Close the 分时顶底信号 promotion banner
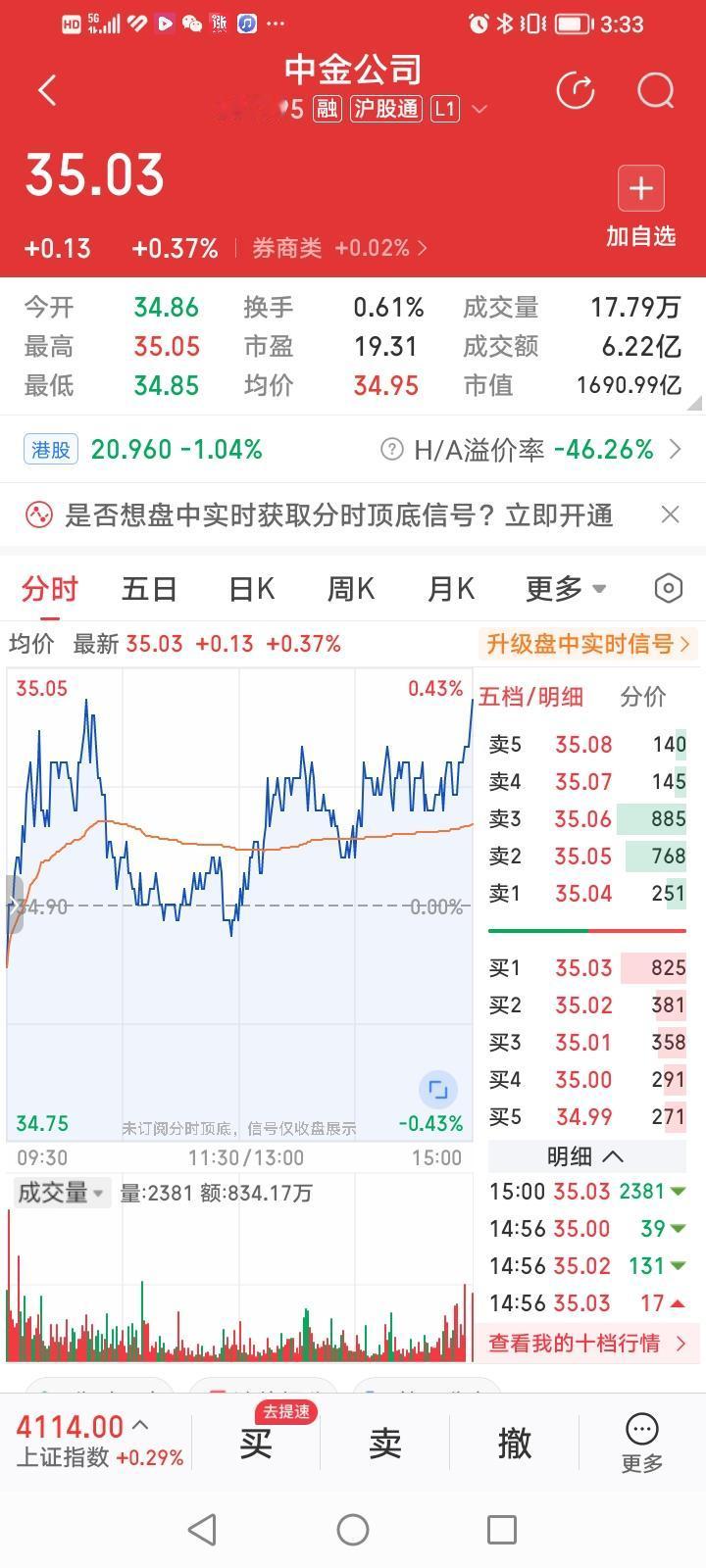This screenshot has height=1568, width=706. (x=670, y=514)
